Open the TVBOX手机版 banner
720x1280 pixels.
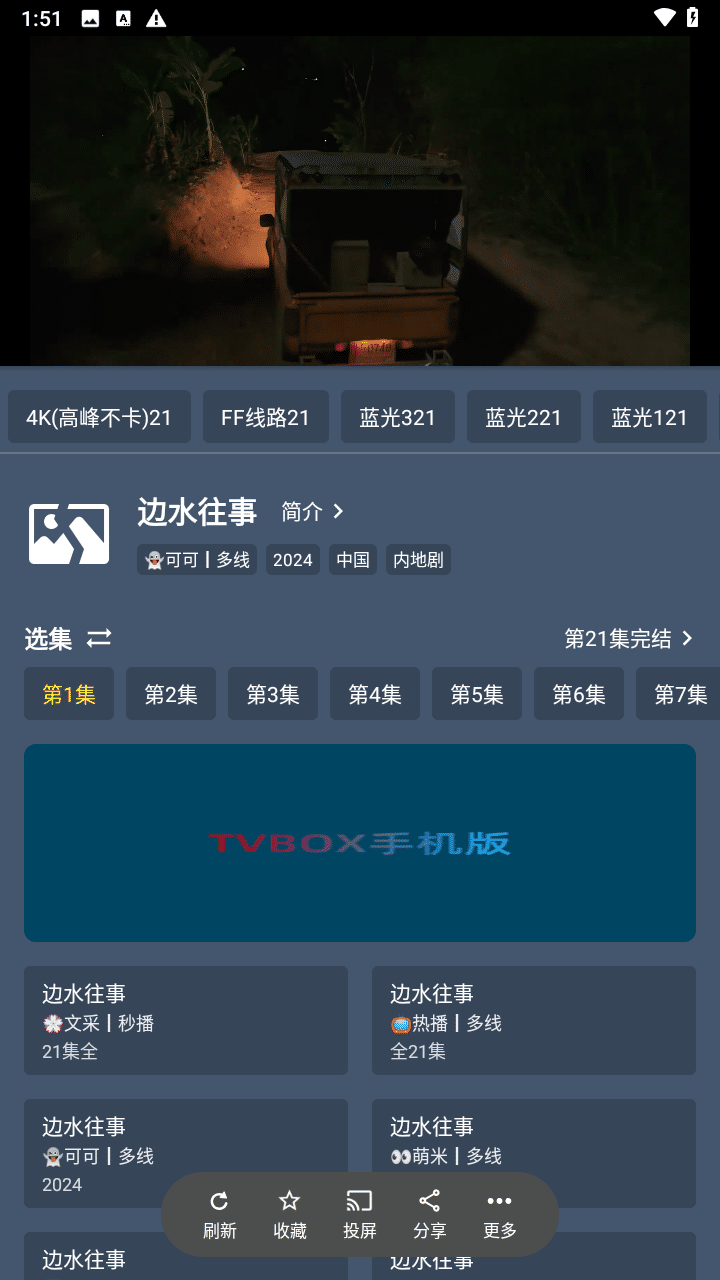point(360,842)
